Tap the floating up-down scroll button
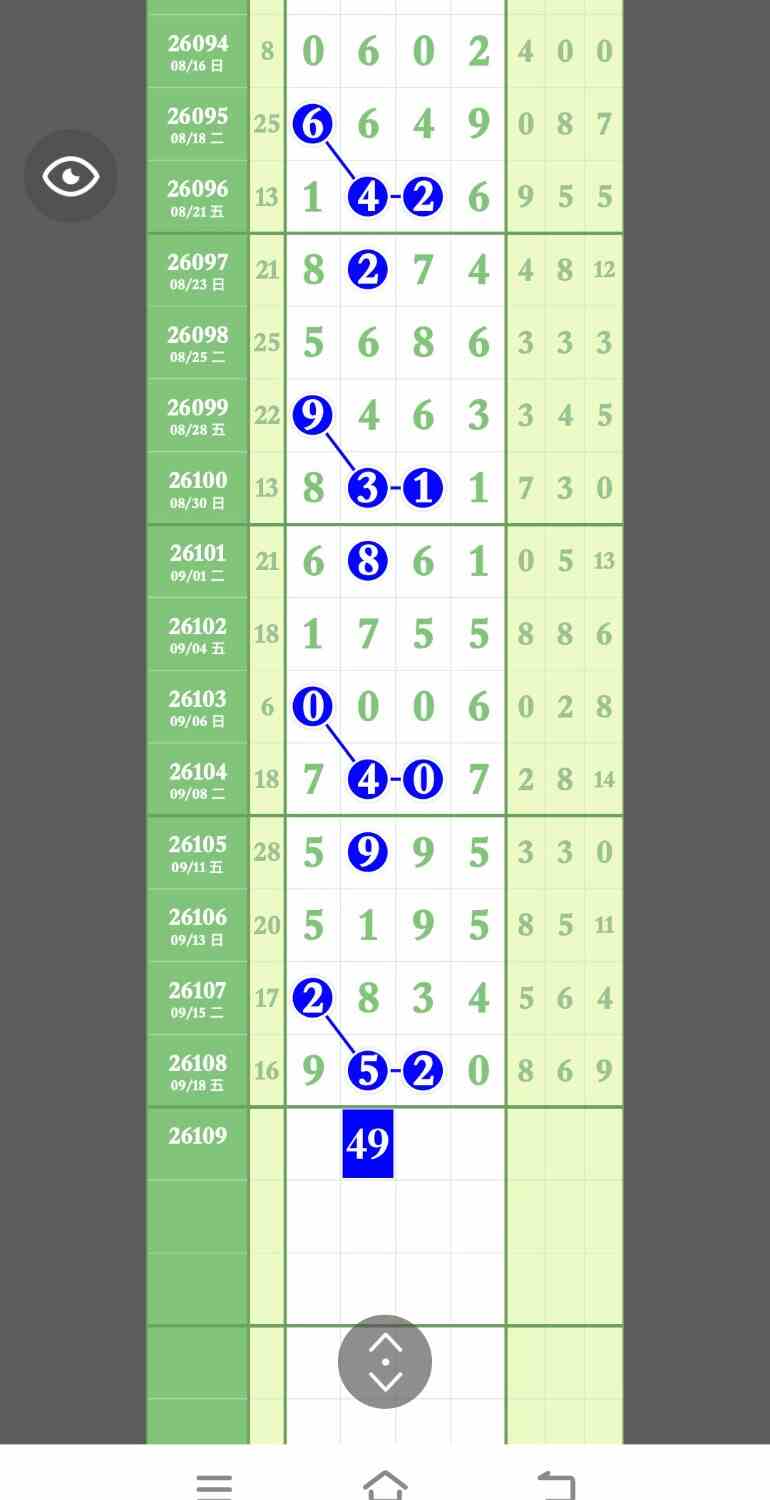 [385, 1361]
